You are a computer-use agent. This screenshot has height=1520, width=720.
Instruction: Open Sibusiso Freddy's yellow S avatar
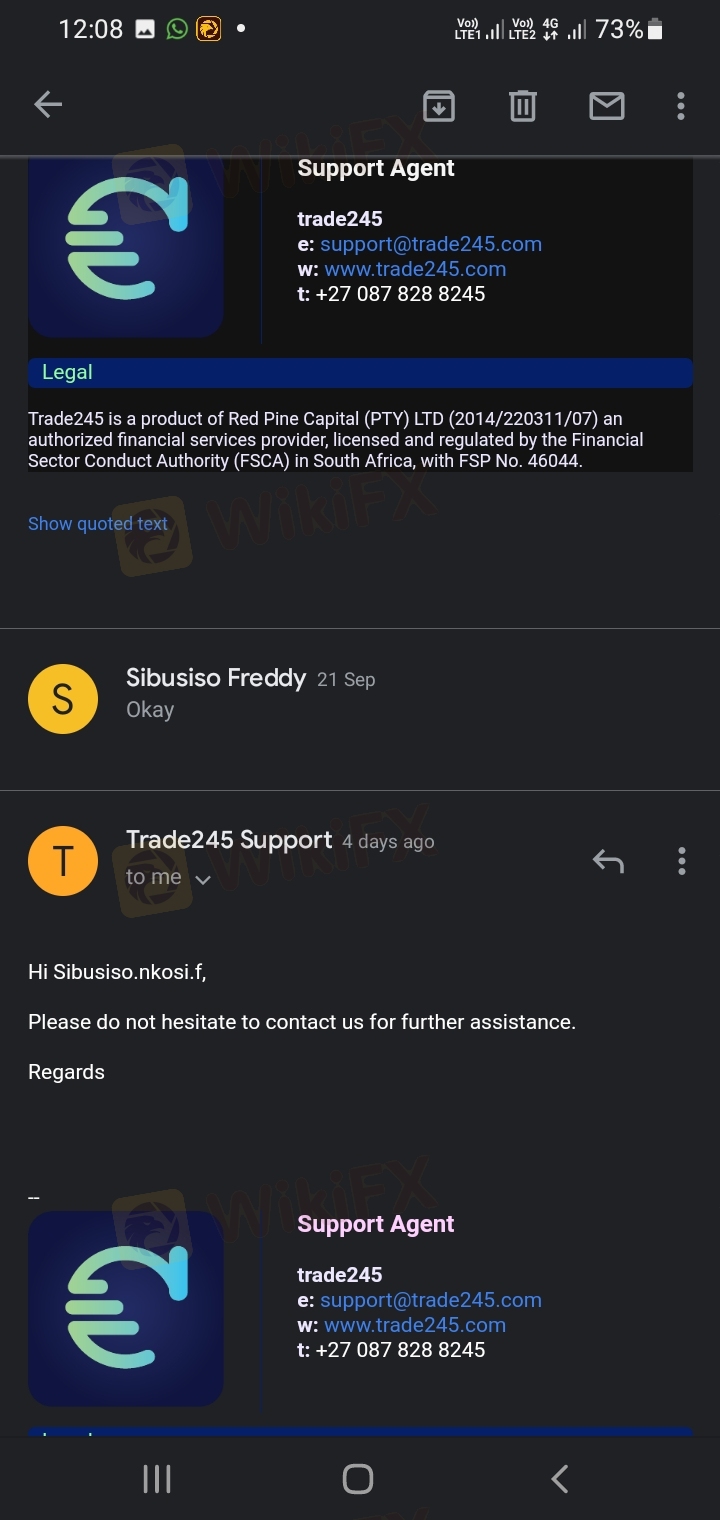63,699
